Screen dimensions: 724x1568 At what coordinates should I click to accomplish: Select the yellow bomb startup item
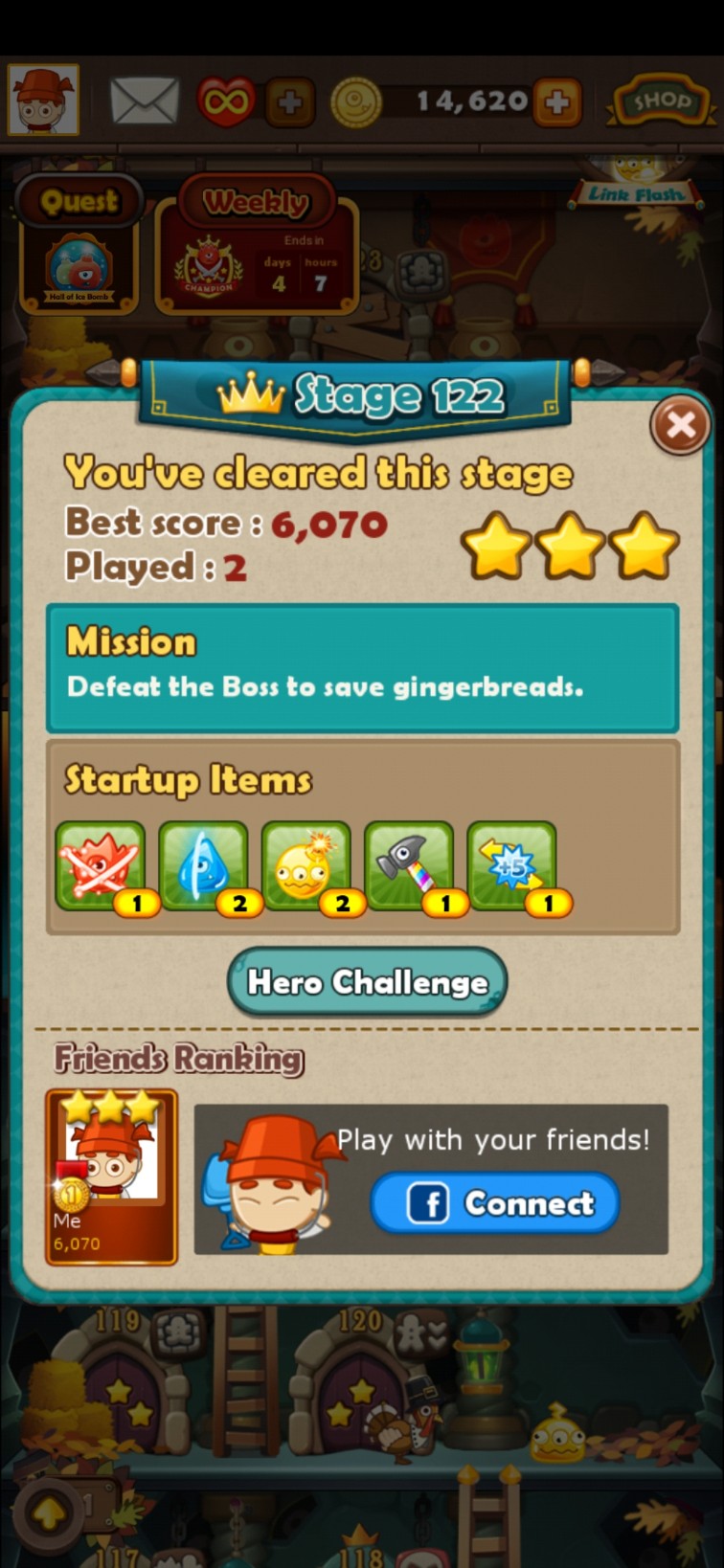(x=305, y=866)
